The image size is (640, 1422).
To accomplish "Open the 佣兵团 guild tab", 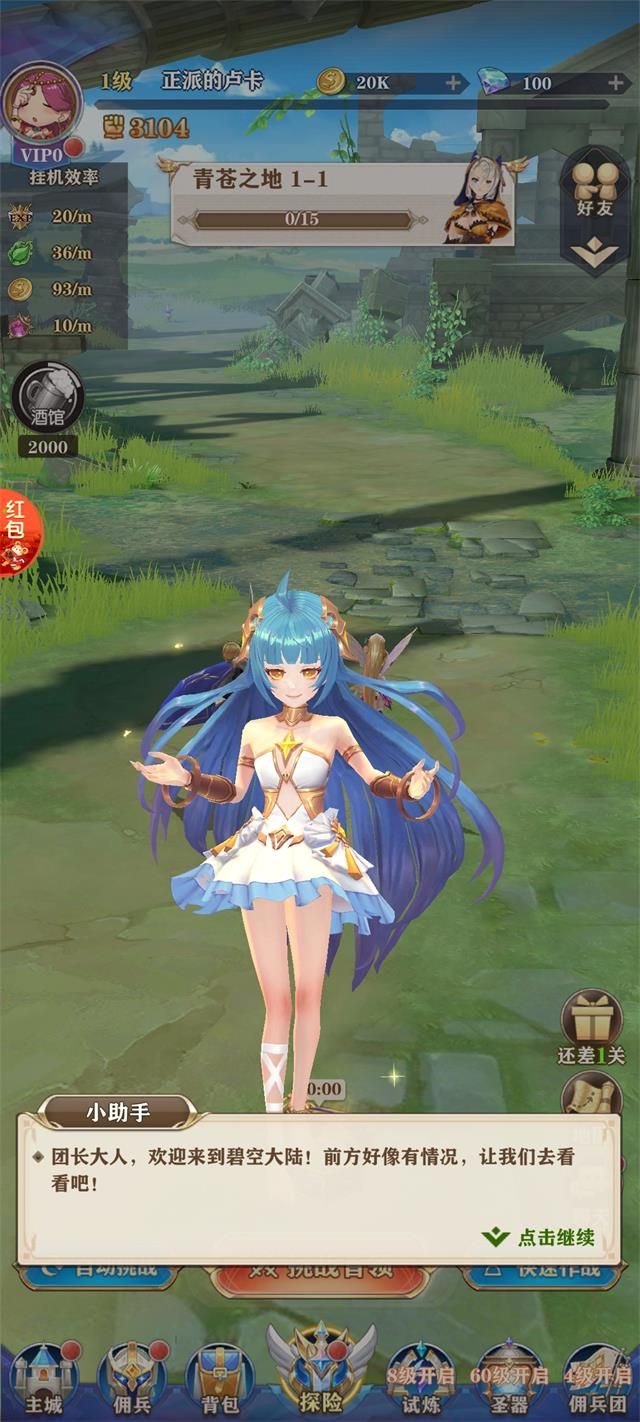I will coord(598,1380).
